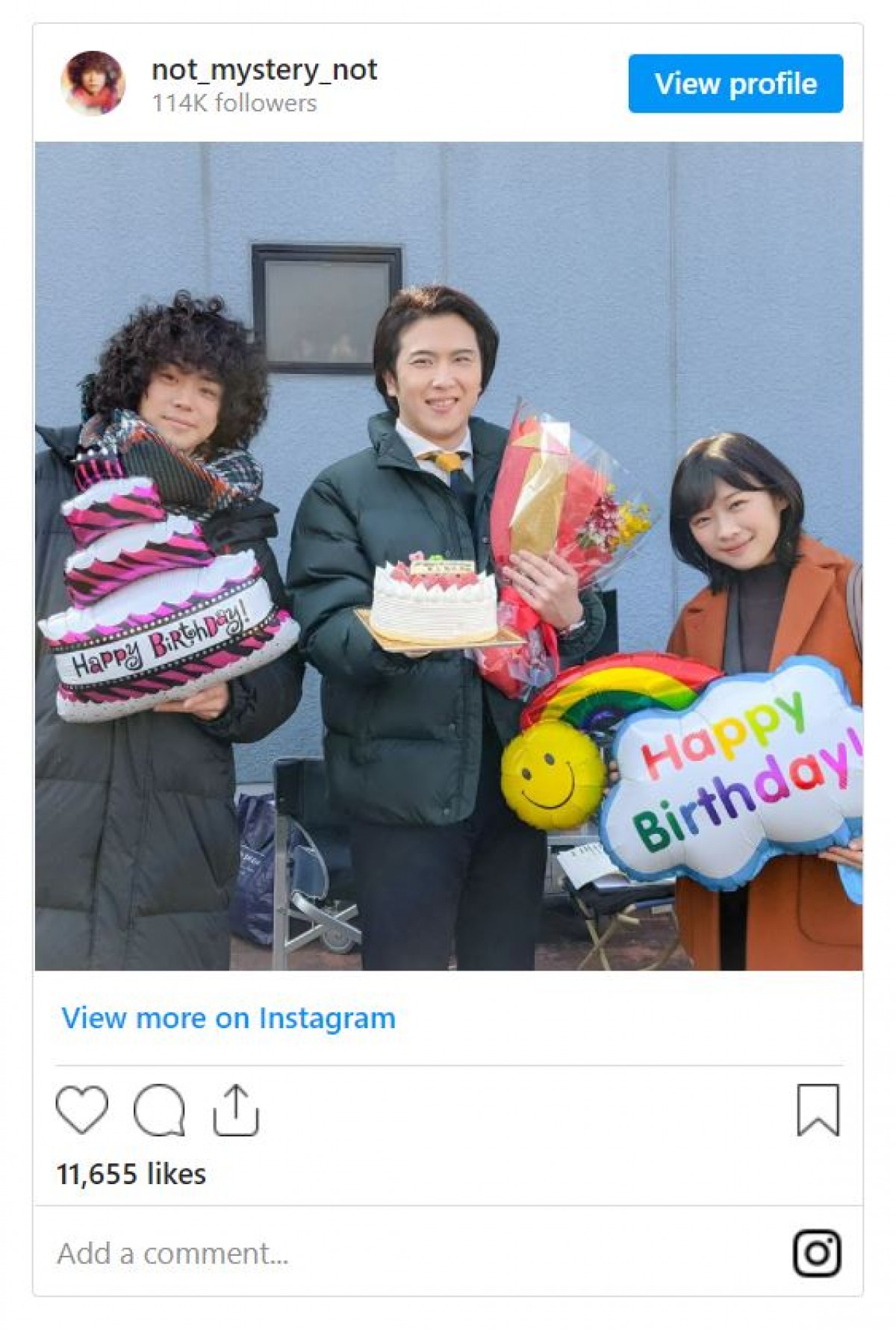Follow the View more on Instagram link

(x=228, y=1018)
